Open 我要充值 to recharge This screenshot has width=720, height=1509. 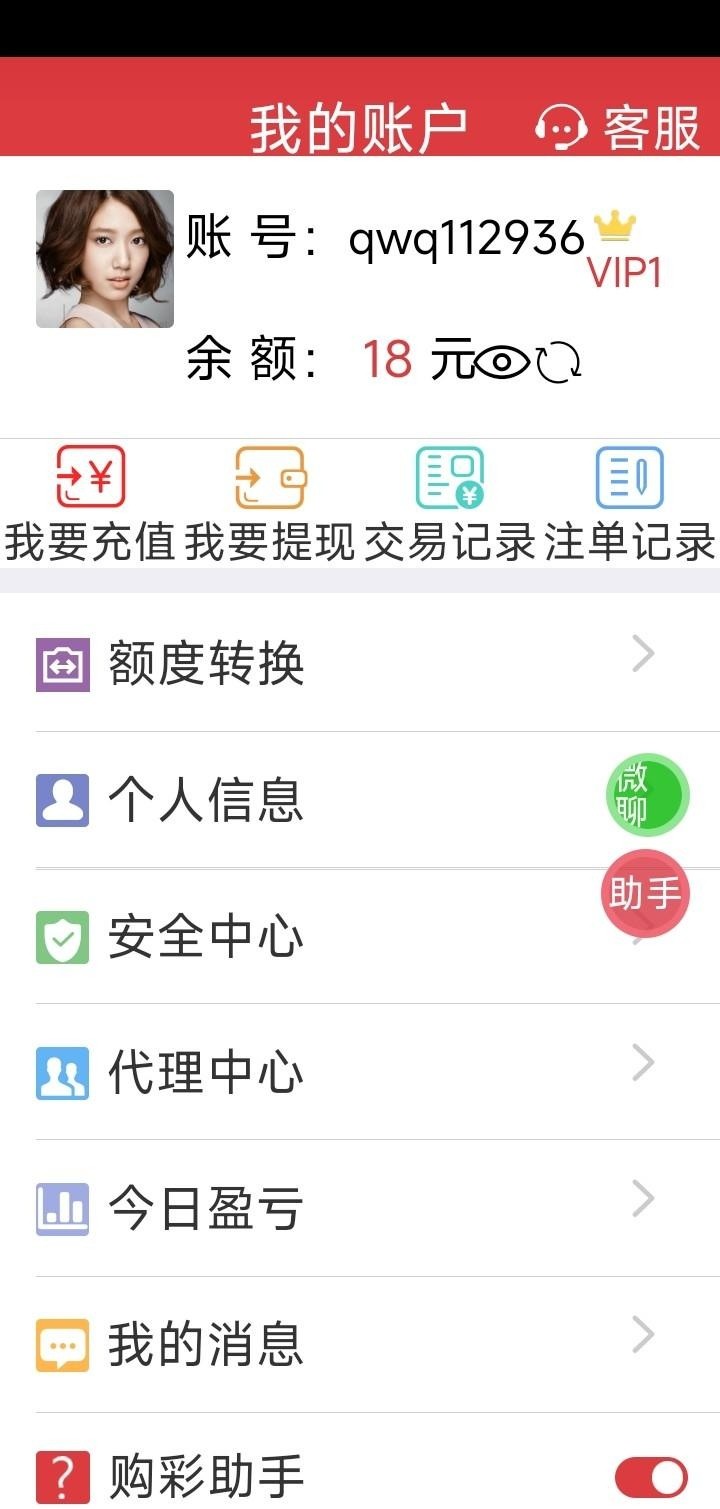90,505
